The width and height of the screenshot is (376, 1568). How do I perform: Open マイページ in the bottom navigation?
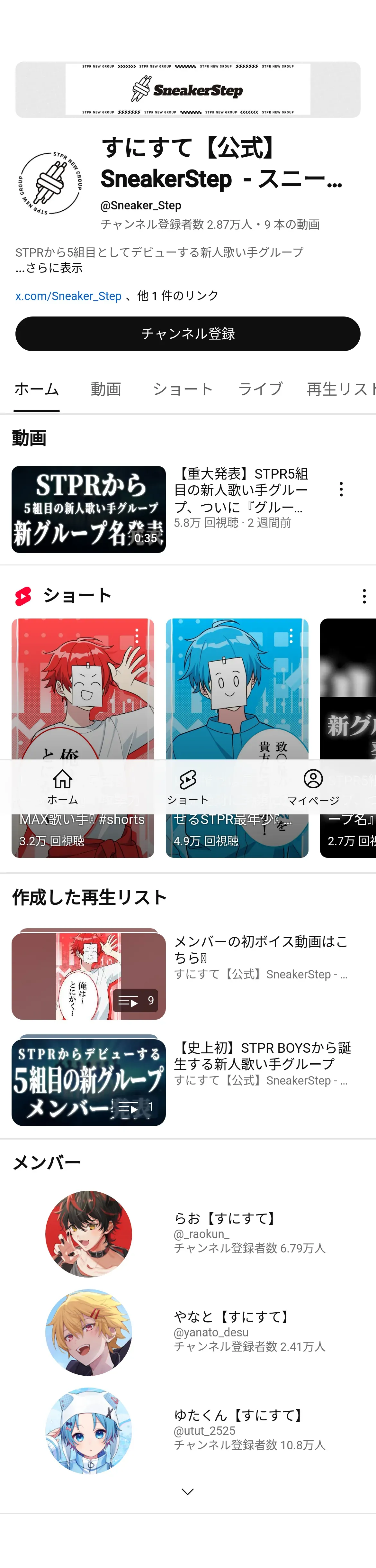click(313, 786)
